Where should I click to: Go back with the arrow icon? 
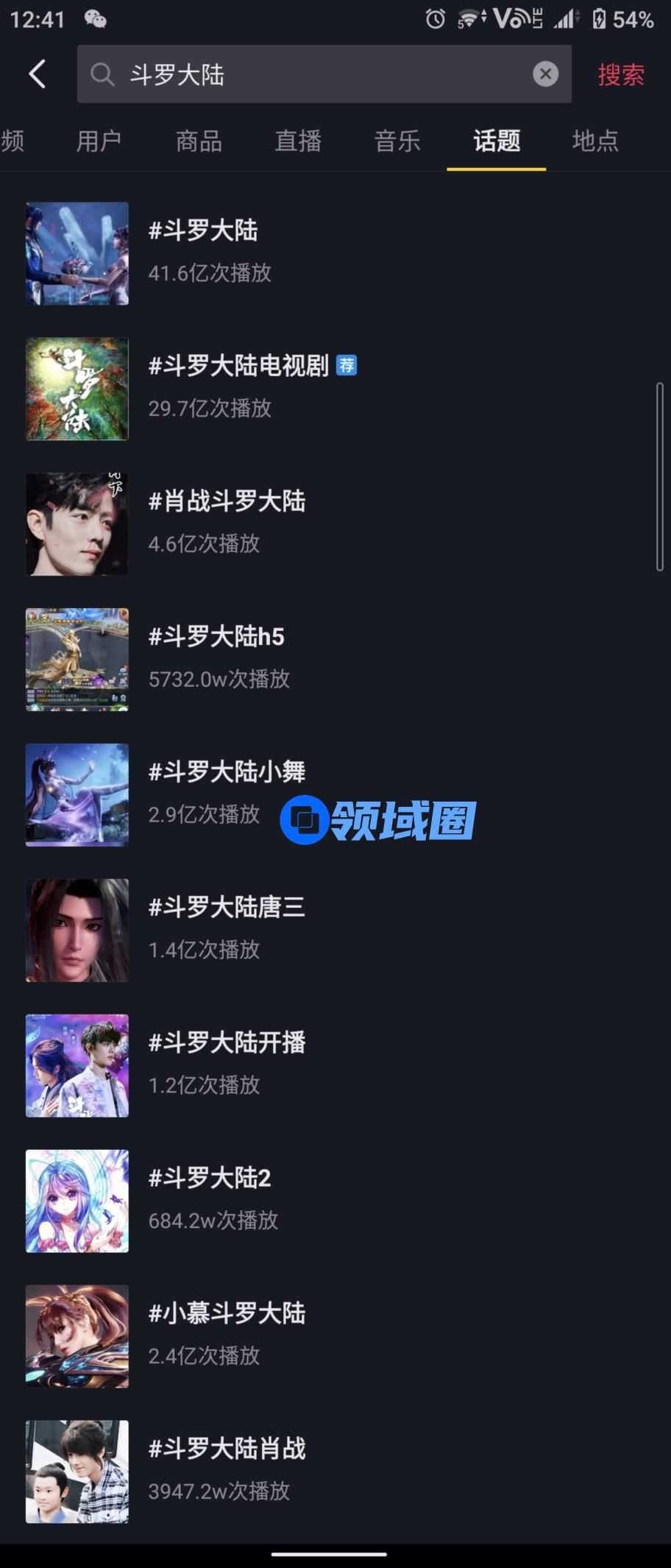pos(38,74)
